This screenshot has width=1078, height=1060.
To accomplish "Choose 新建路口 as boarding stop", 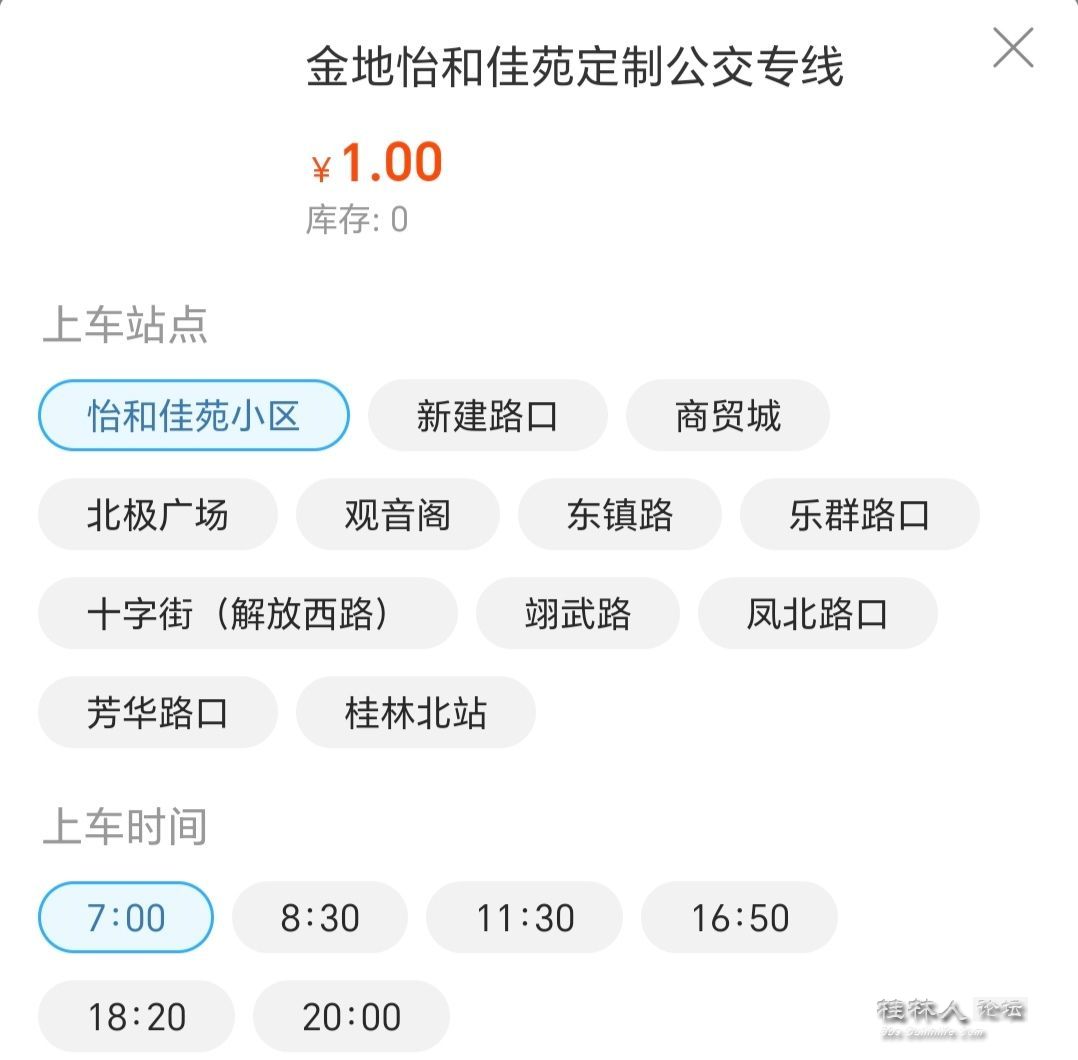I will point(487,415).
